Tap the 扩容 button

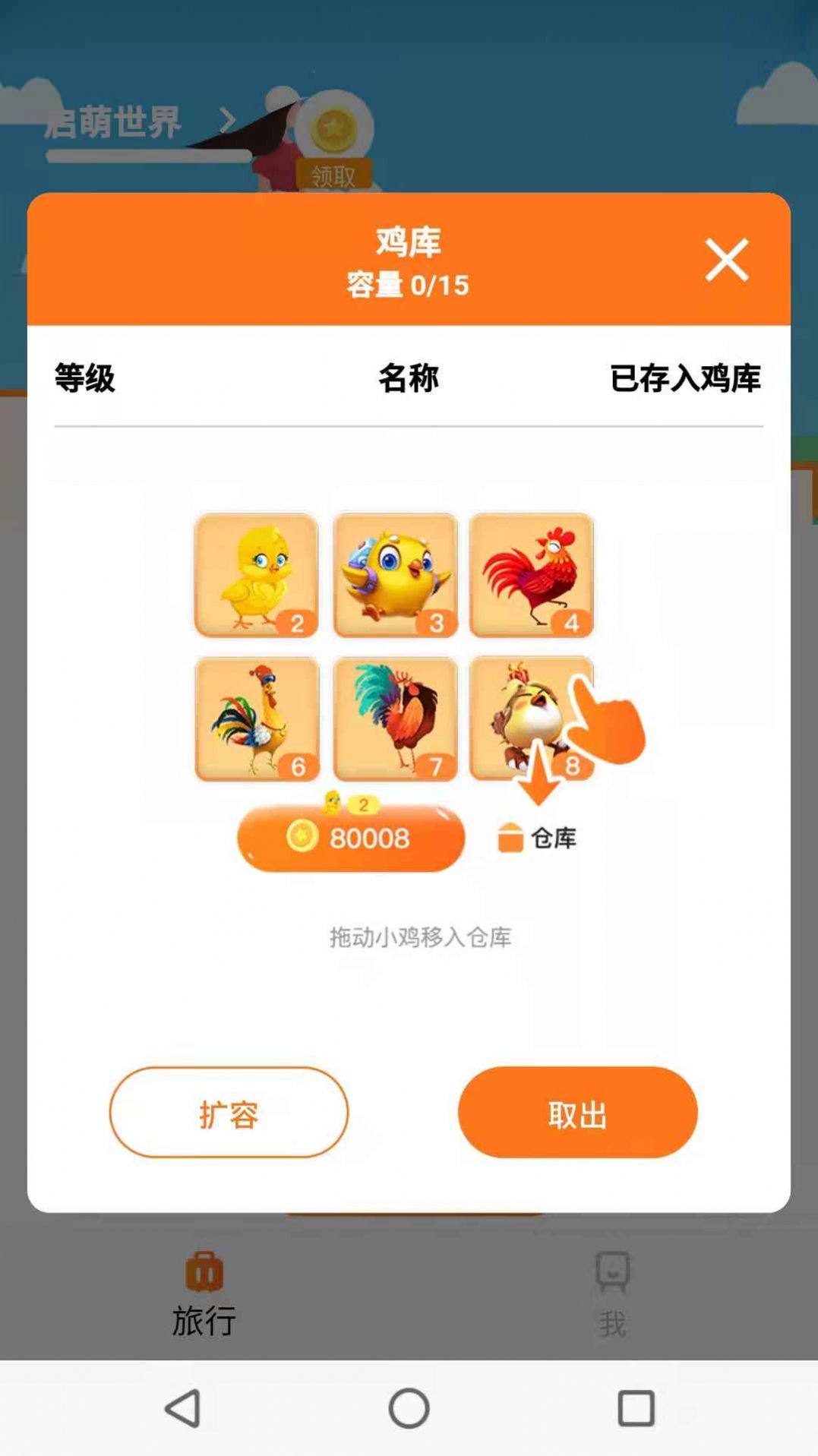tap(229, 1112)
